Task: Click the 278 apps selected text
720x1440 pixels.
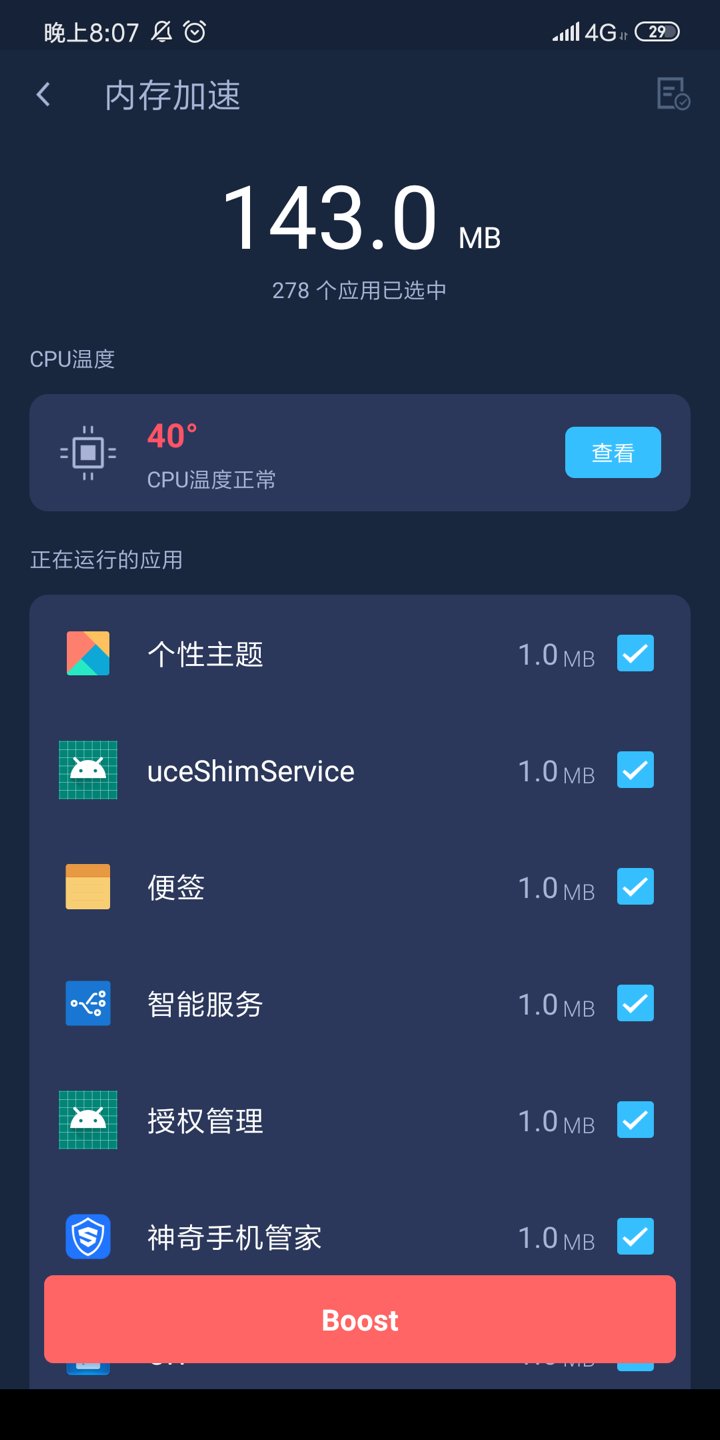Action: coord(360,290)
